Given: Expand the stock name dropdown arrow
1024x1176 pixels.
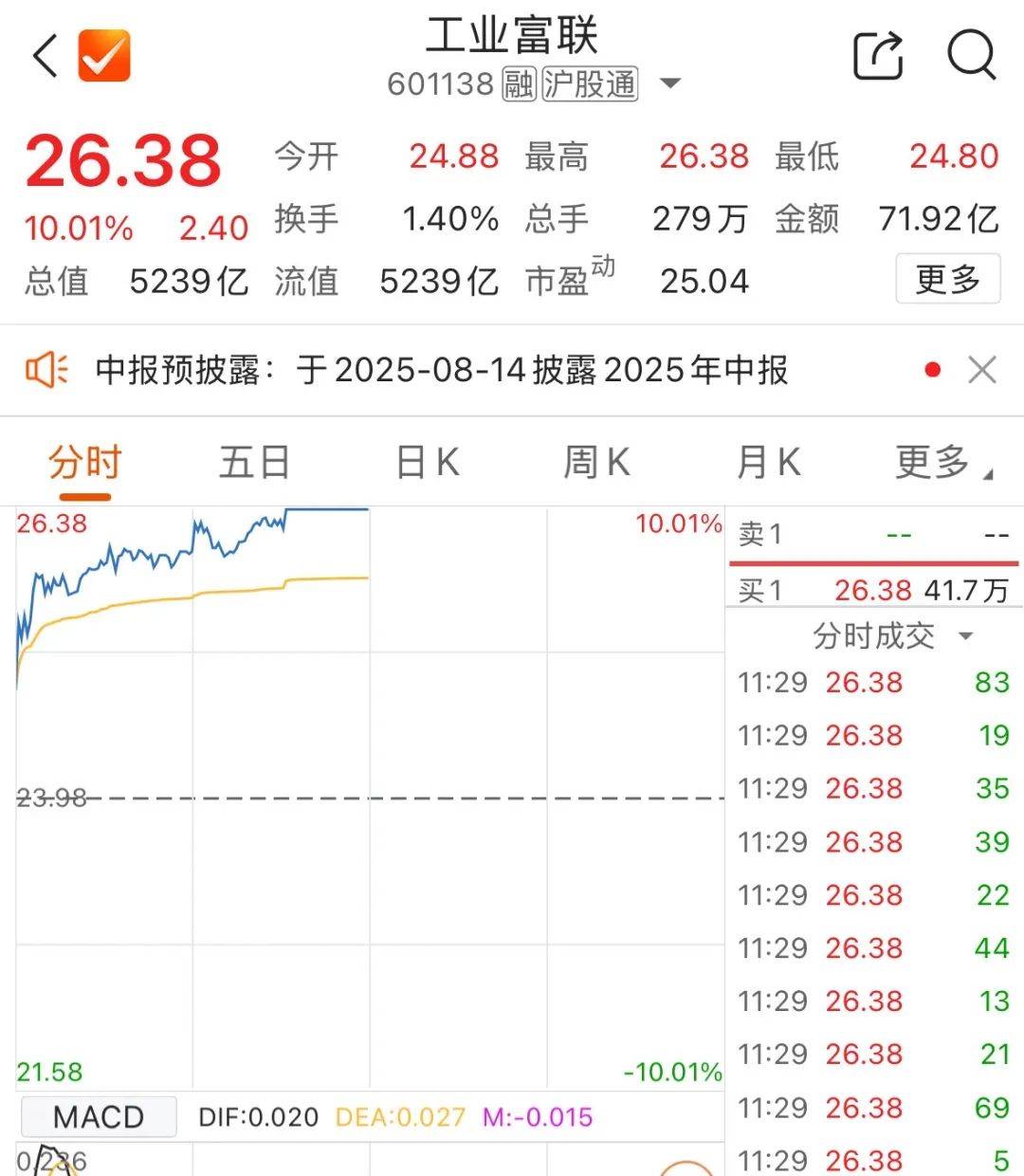Looking at the screenshot, I should (668, 85).
